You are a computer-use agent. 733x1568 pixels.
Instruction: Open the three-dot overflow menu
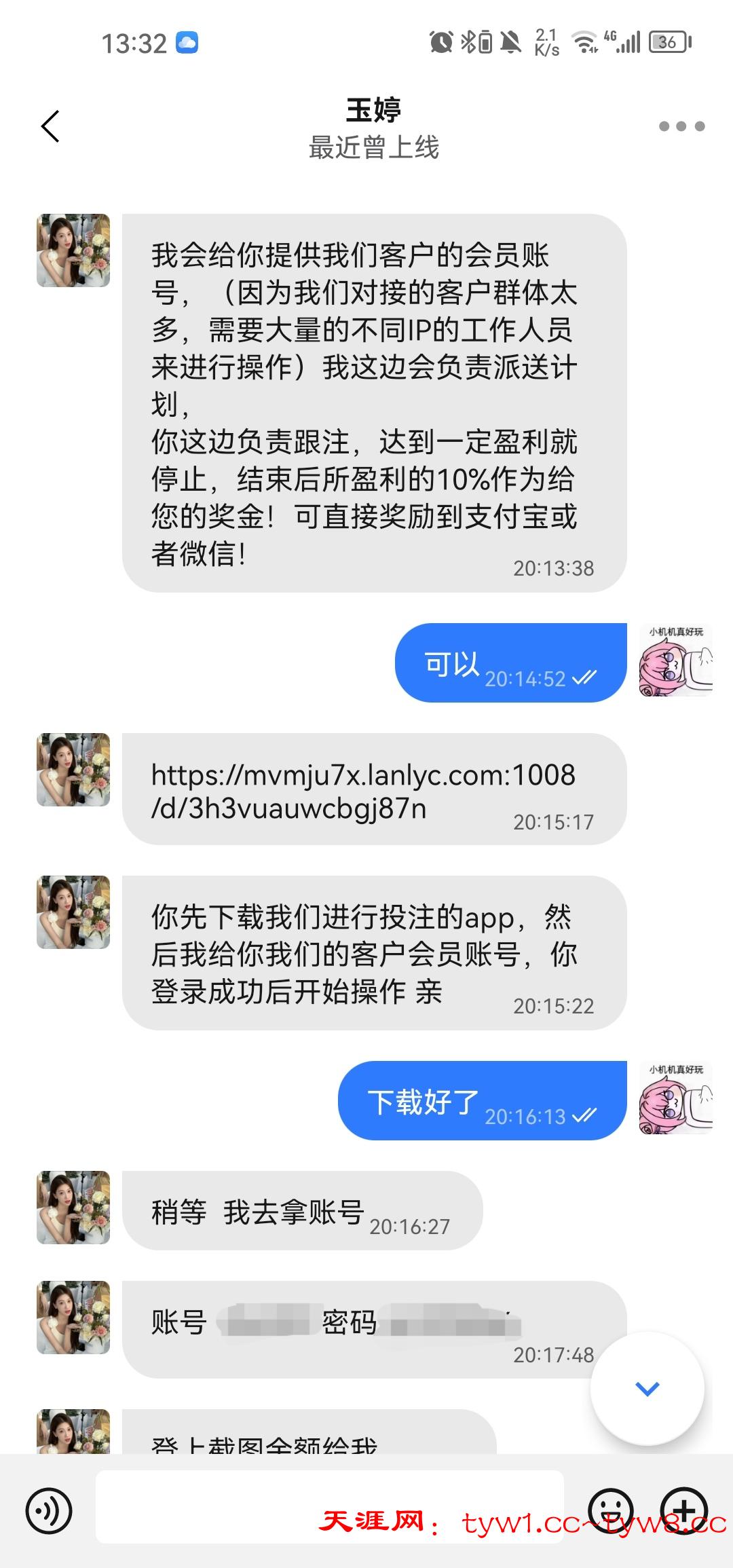(x=681, y=126)
